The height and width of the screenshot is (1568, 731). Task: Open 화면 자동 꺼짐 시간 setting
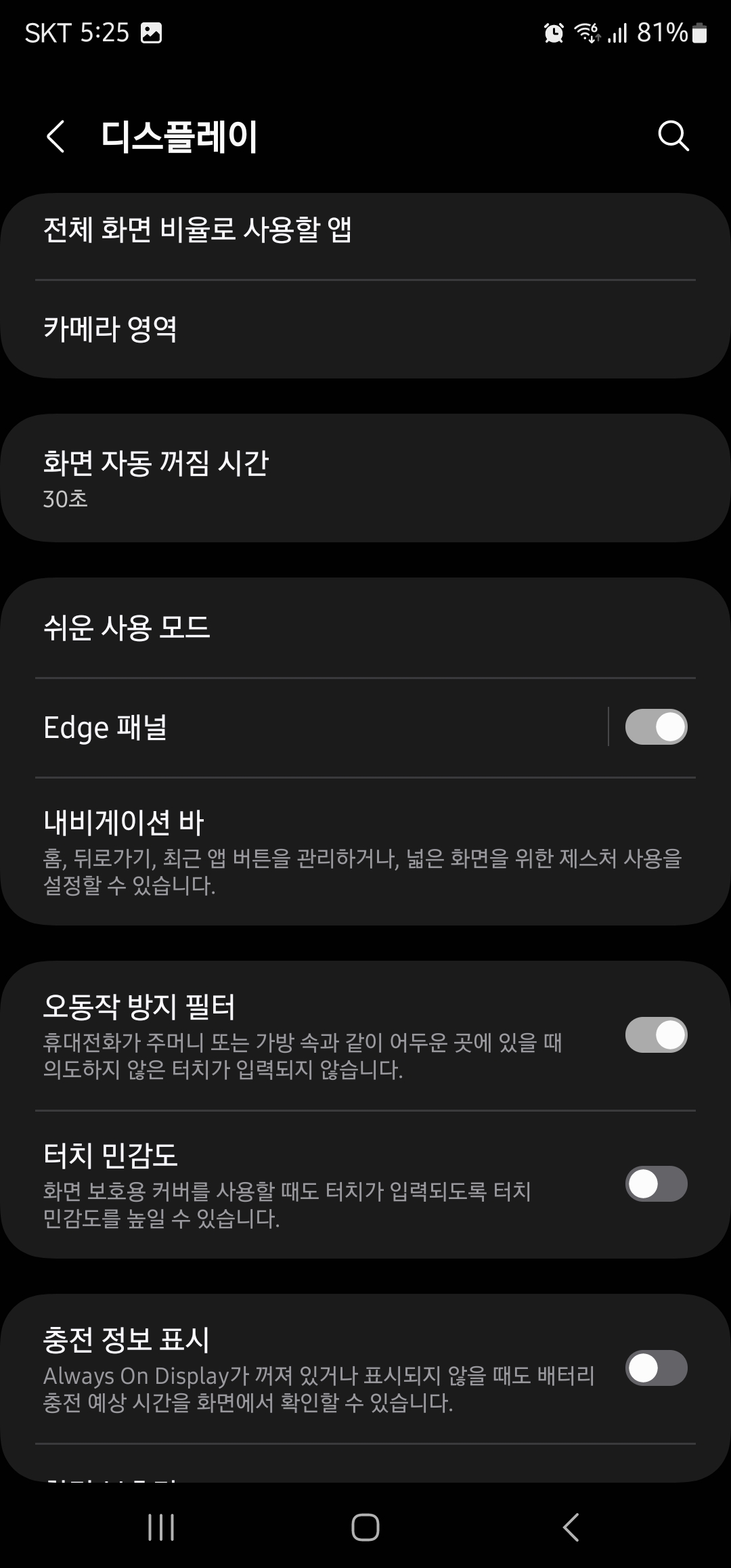(x=365, y=474)
